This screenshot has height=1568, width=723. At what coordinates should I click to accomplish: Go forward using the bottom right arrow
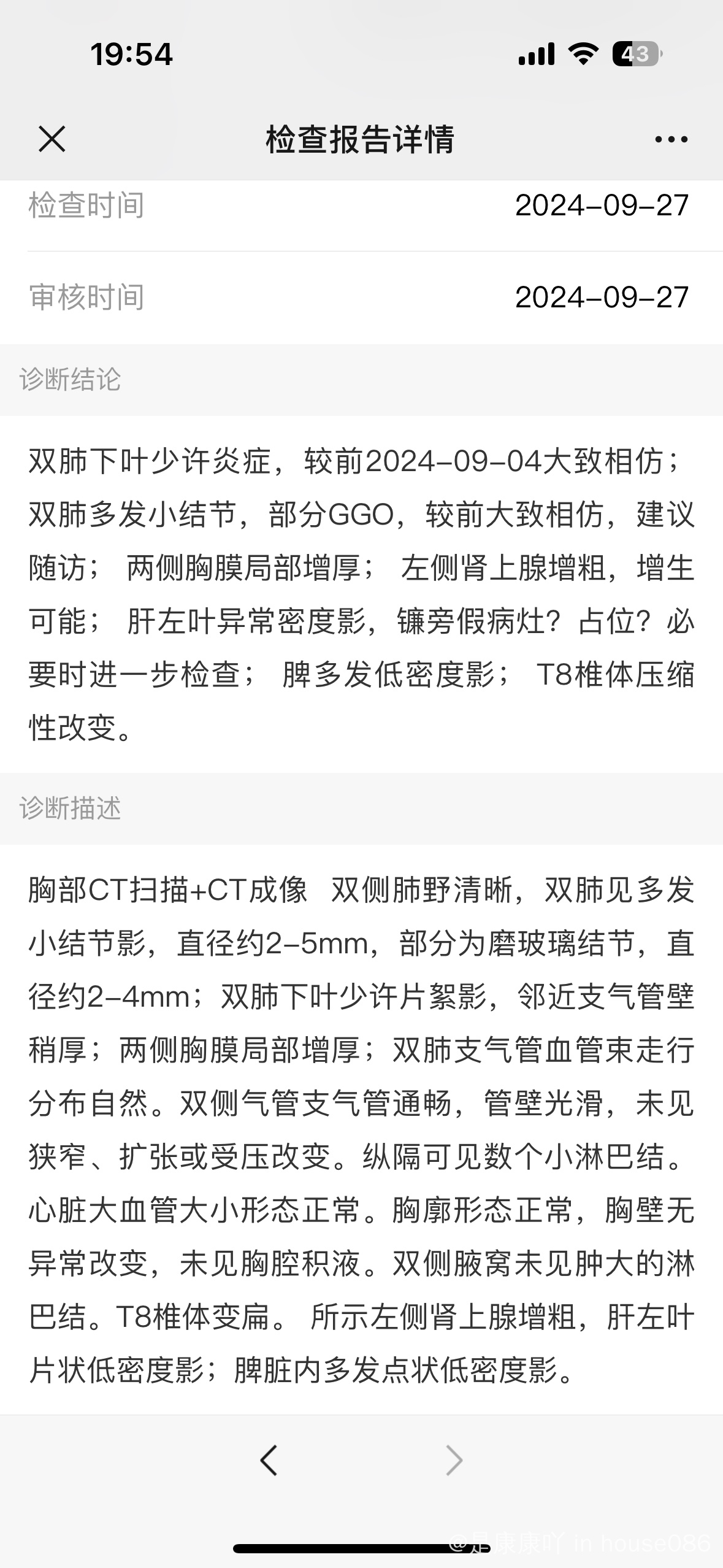pos(454,1460)
